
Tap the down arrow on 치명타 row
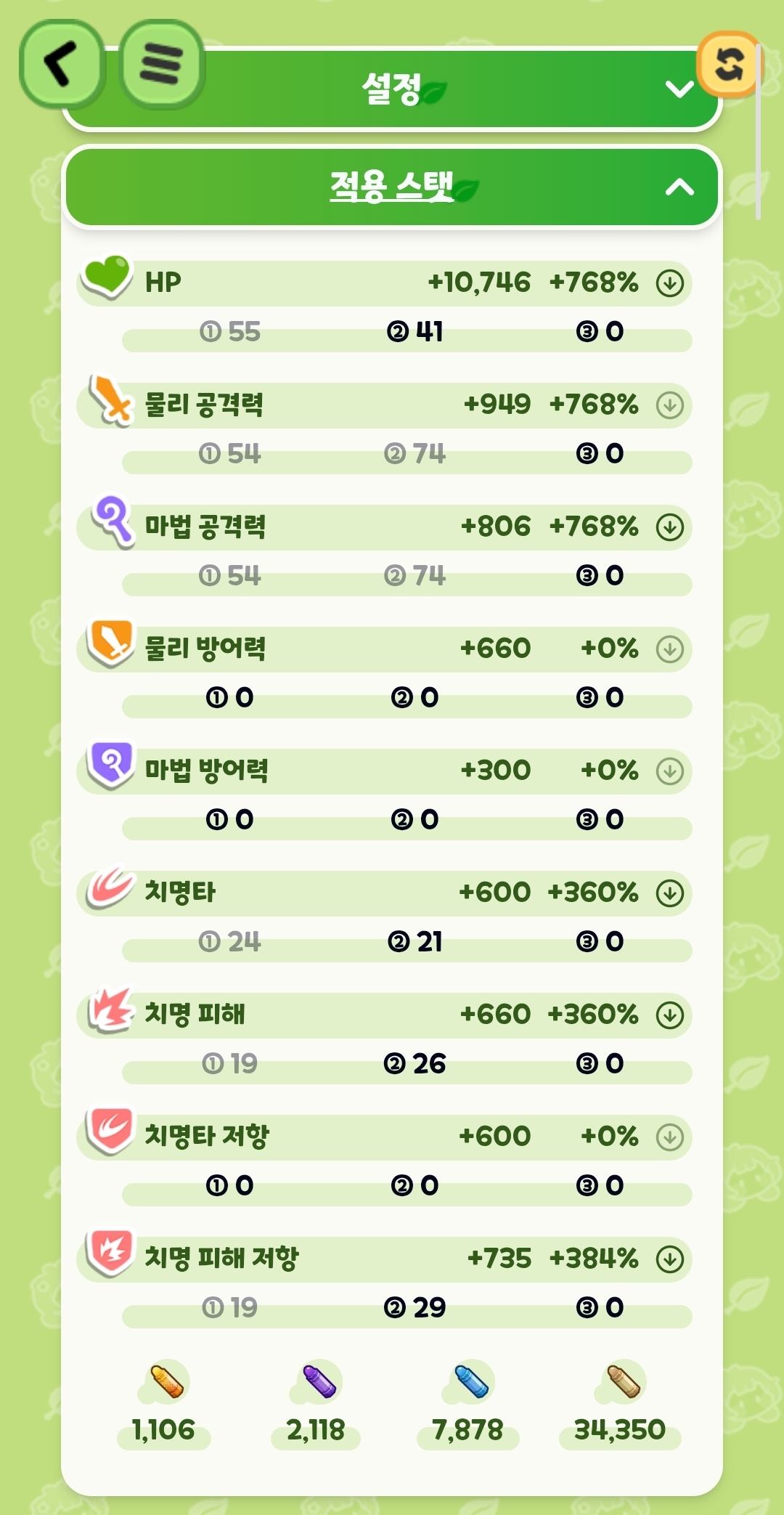coord(669,893)
